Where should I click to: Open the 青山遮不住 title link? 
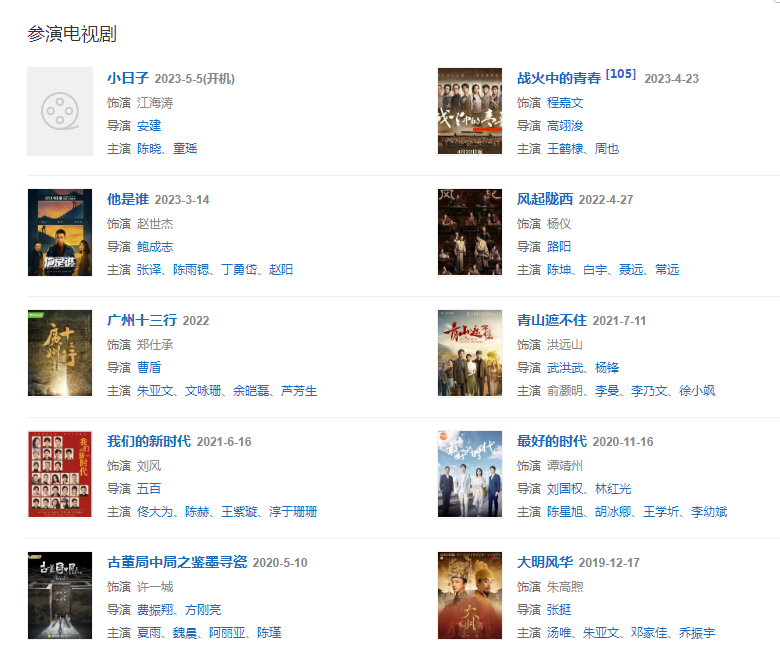(552, 320)
